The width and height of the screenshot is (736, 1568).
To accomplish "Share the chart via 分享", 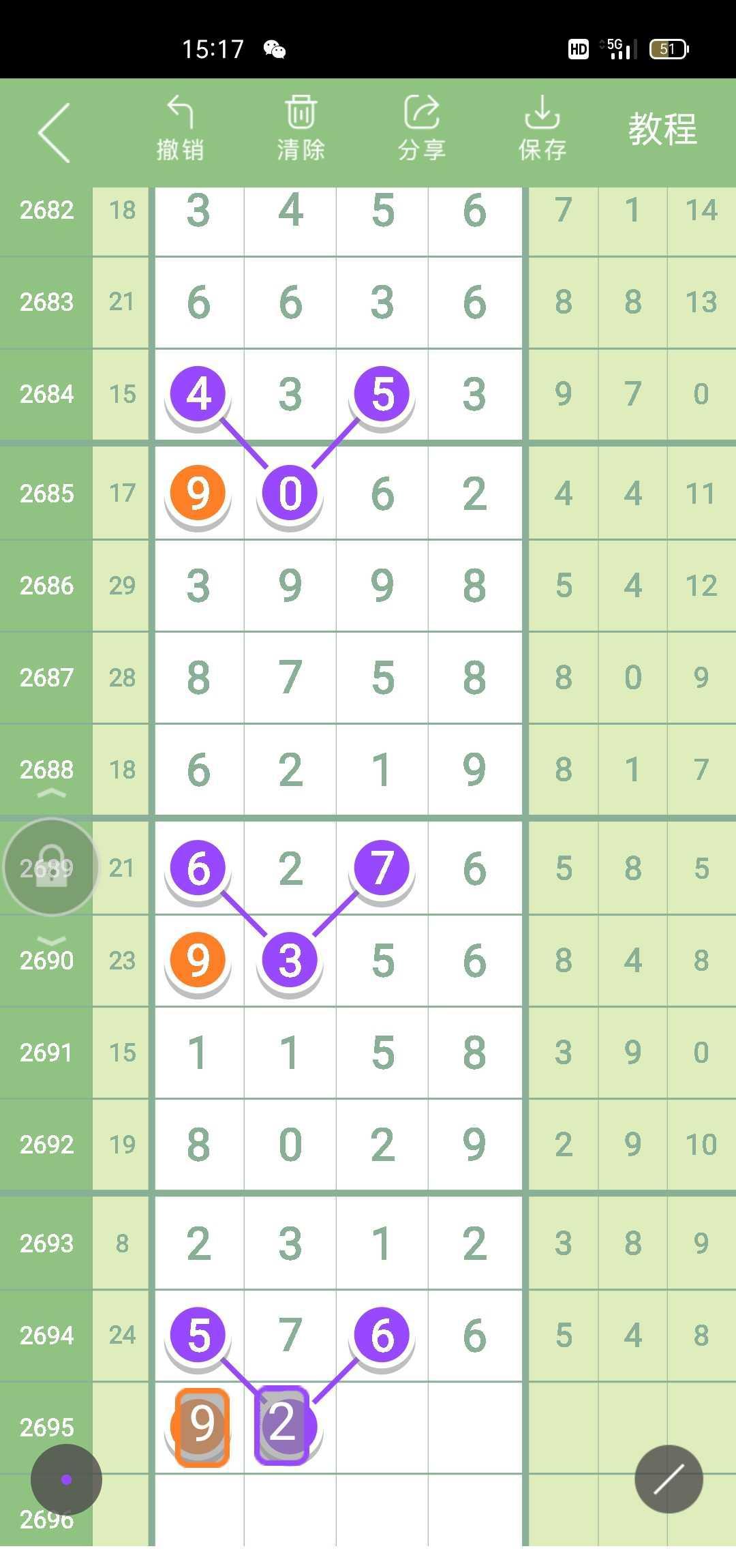I will point(421,129).
